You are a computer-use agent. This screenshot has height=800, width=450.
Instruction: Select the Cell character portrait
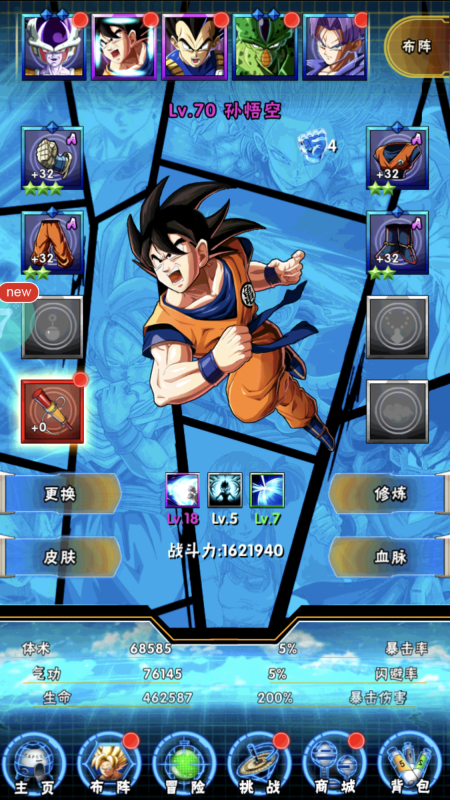click(265, 47)
